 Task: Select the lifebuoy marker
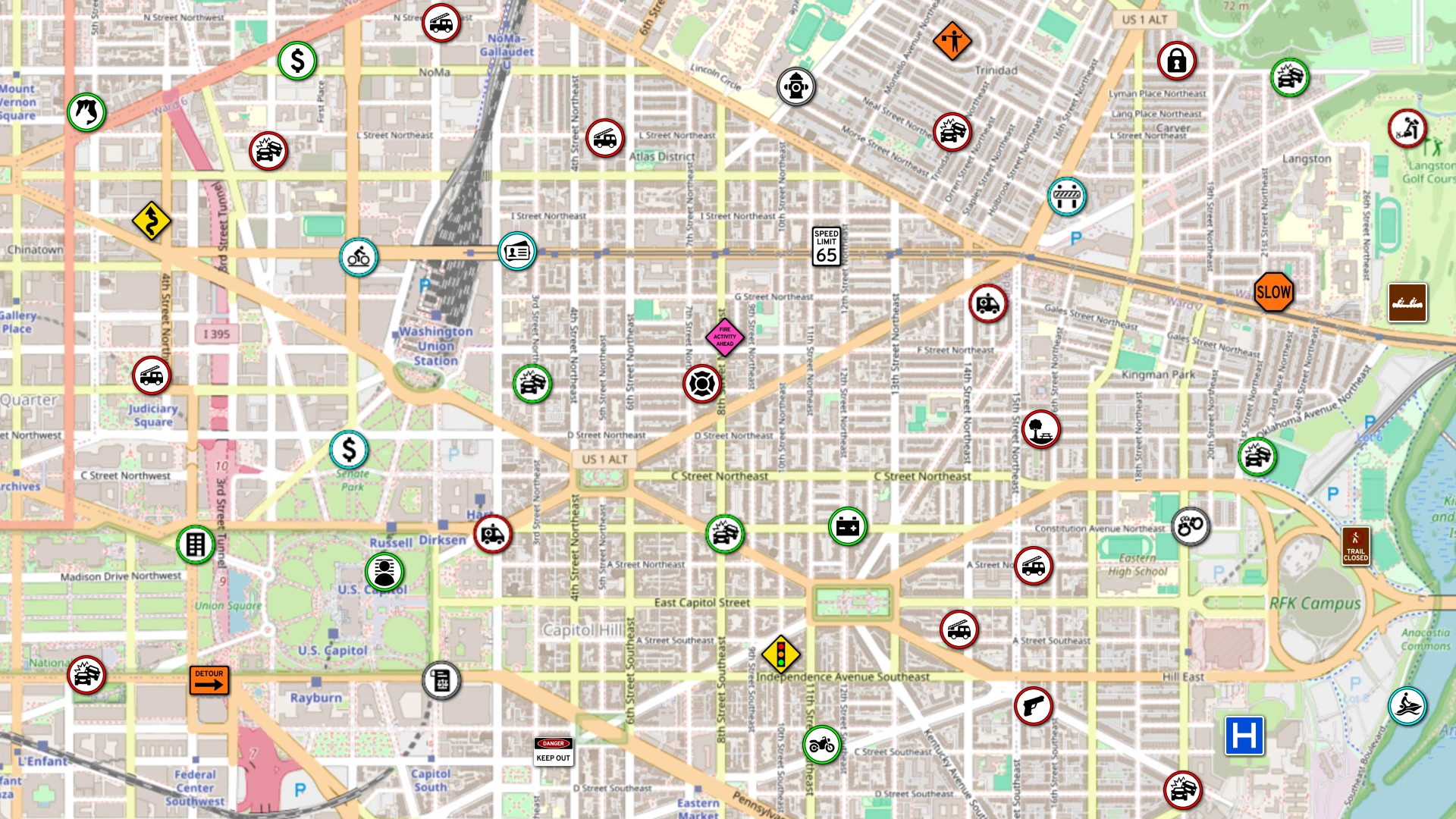tap(701, 384)
